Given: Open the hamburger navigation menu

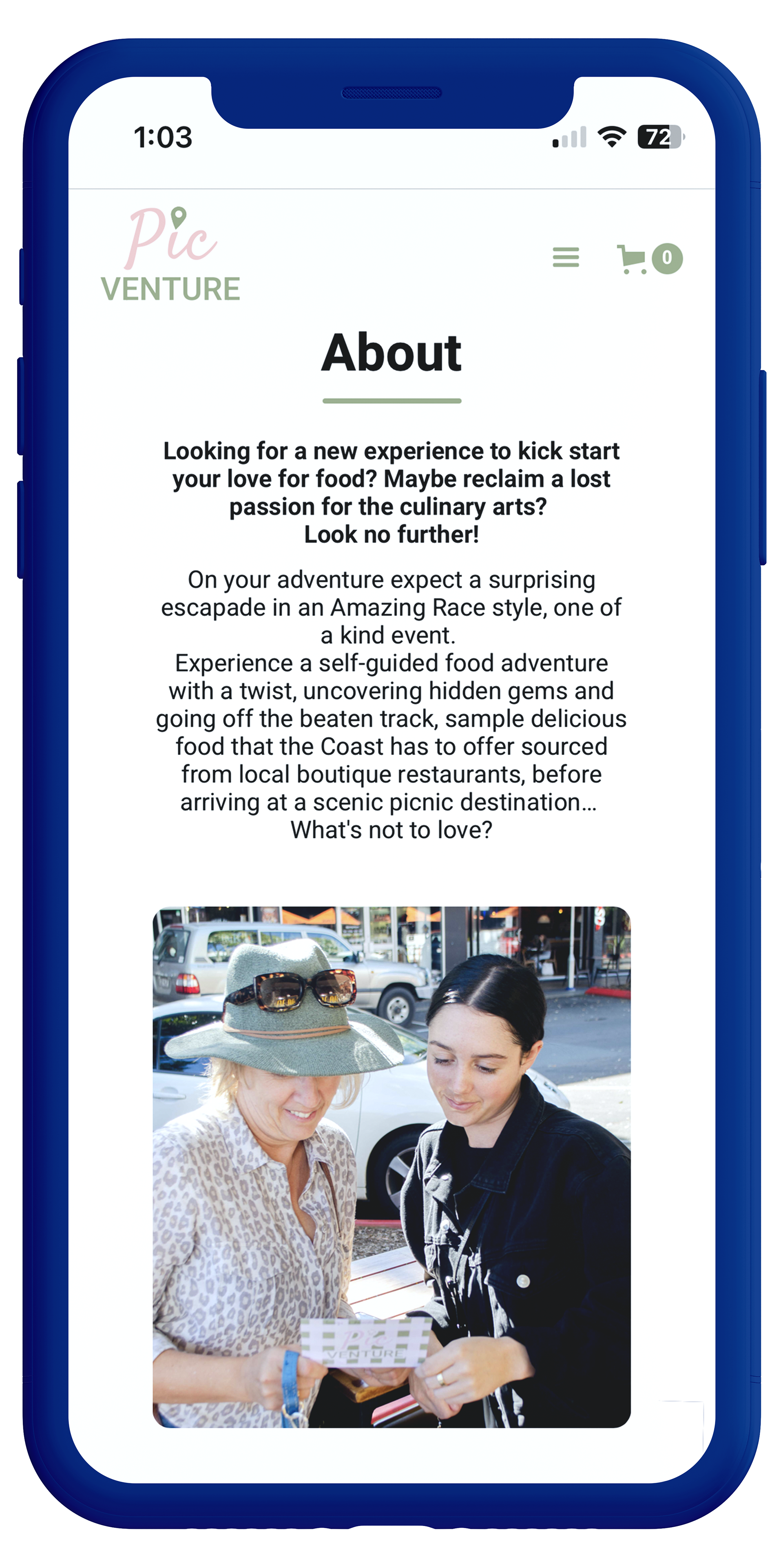Looking at the screenshot, I should [566, 257].
